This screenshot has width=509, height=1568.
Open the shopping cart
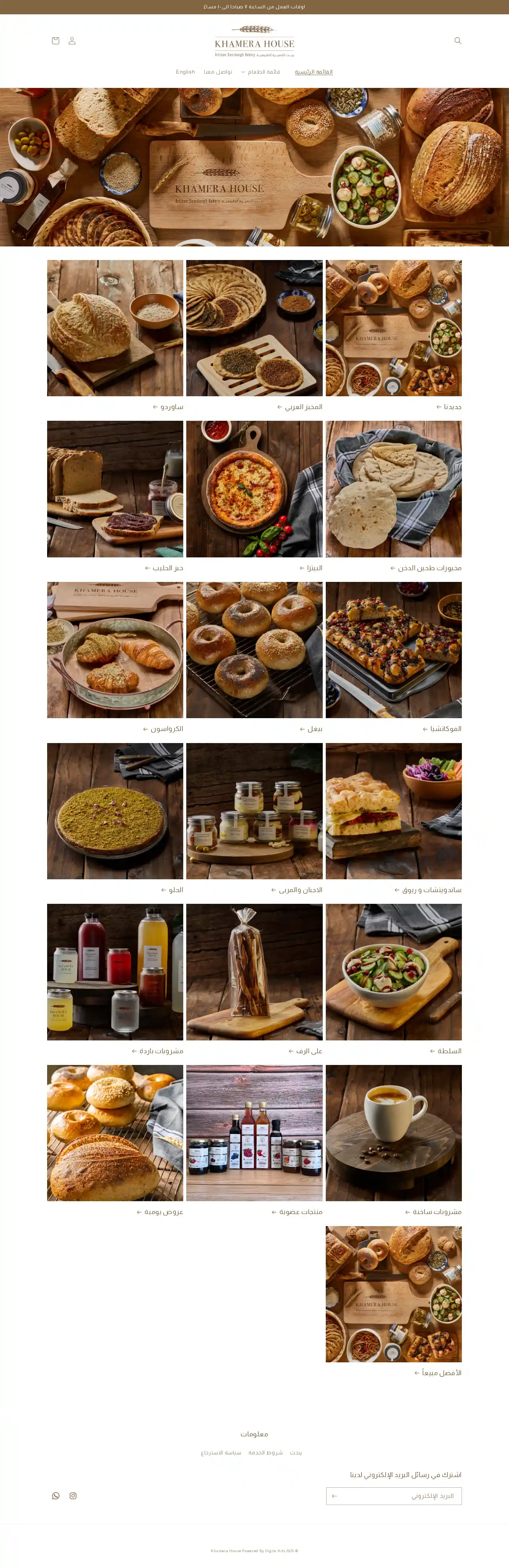coord(55,41)
